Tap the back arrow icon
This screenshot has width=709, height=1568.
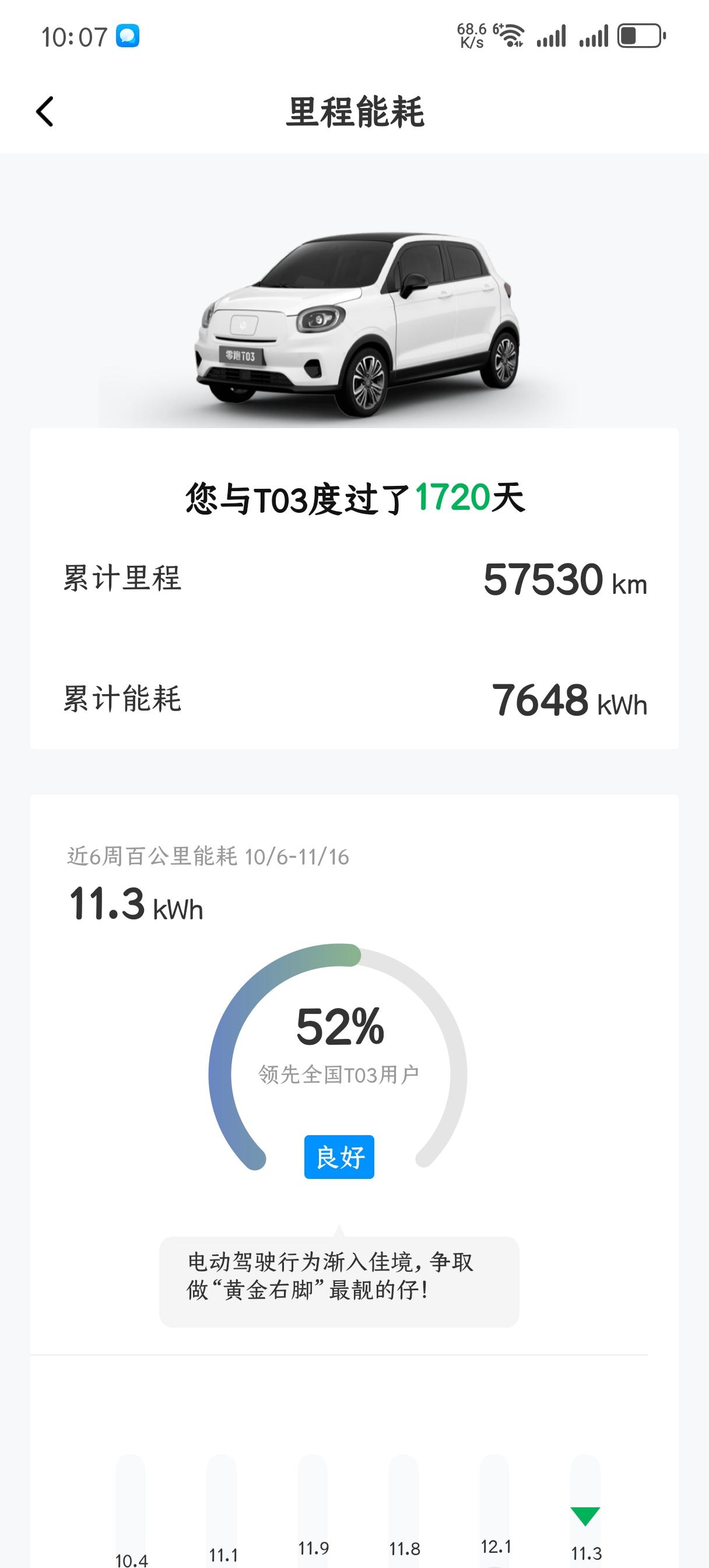coord(44,111)
